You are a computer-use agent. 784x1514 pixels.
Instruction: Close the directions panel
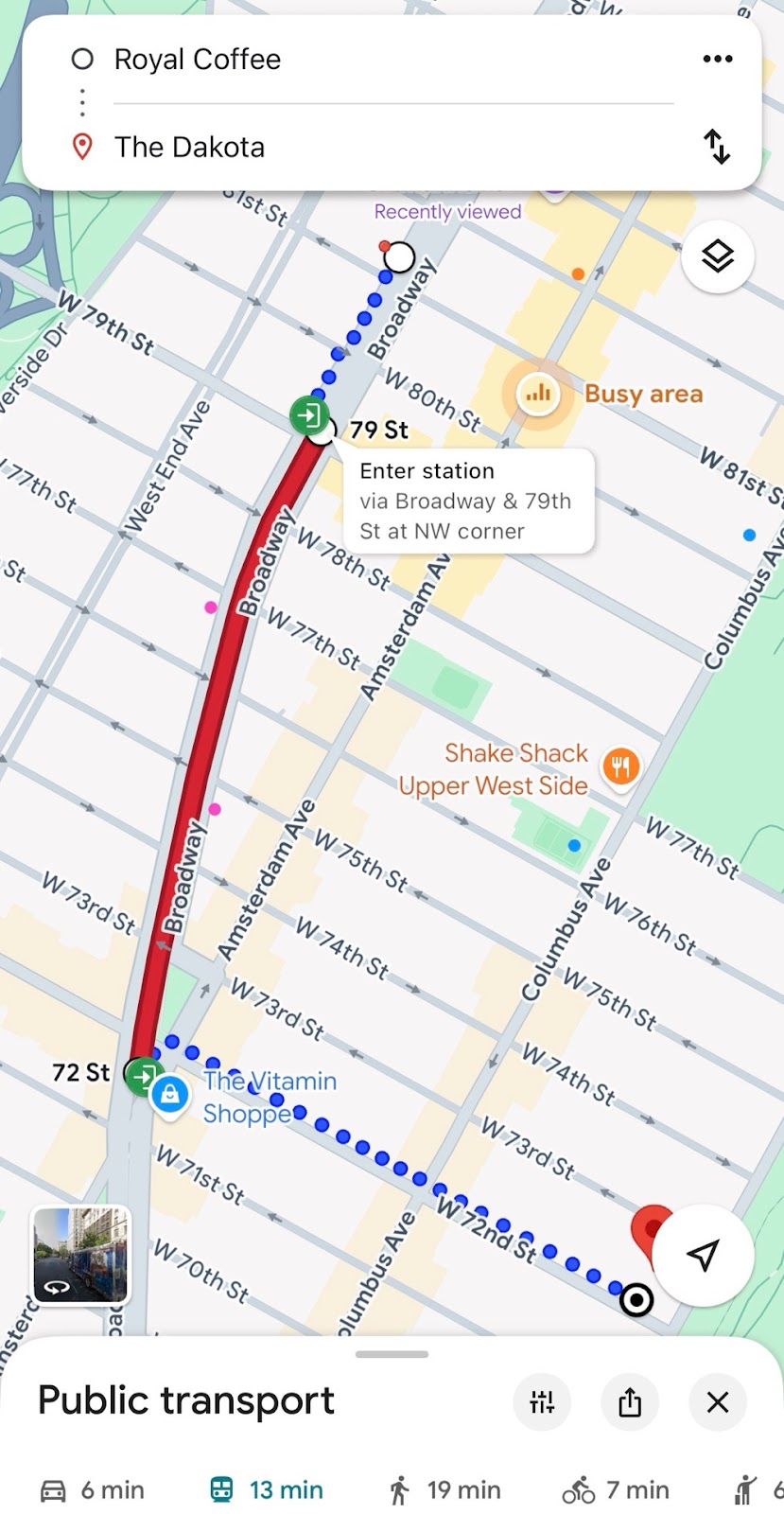click(718, 1401)
